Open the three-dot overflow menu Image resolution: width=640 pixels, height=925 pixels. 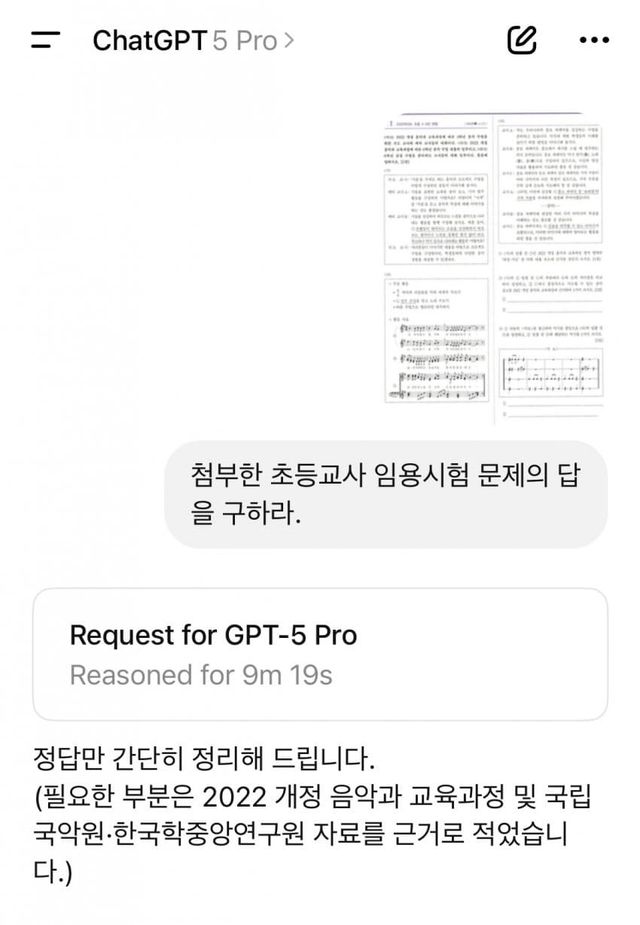pyautogui.click(x=593, y=41)
